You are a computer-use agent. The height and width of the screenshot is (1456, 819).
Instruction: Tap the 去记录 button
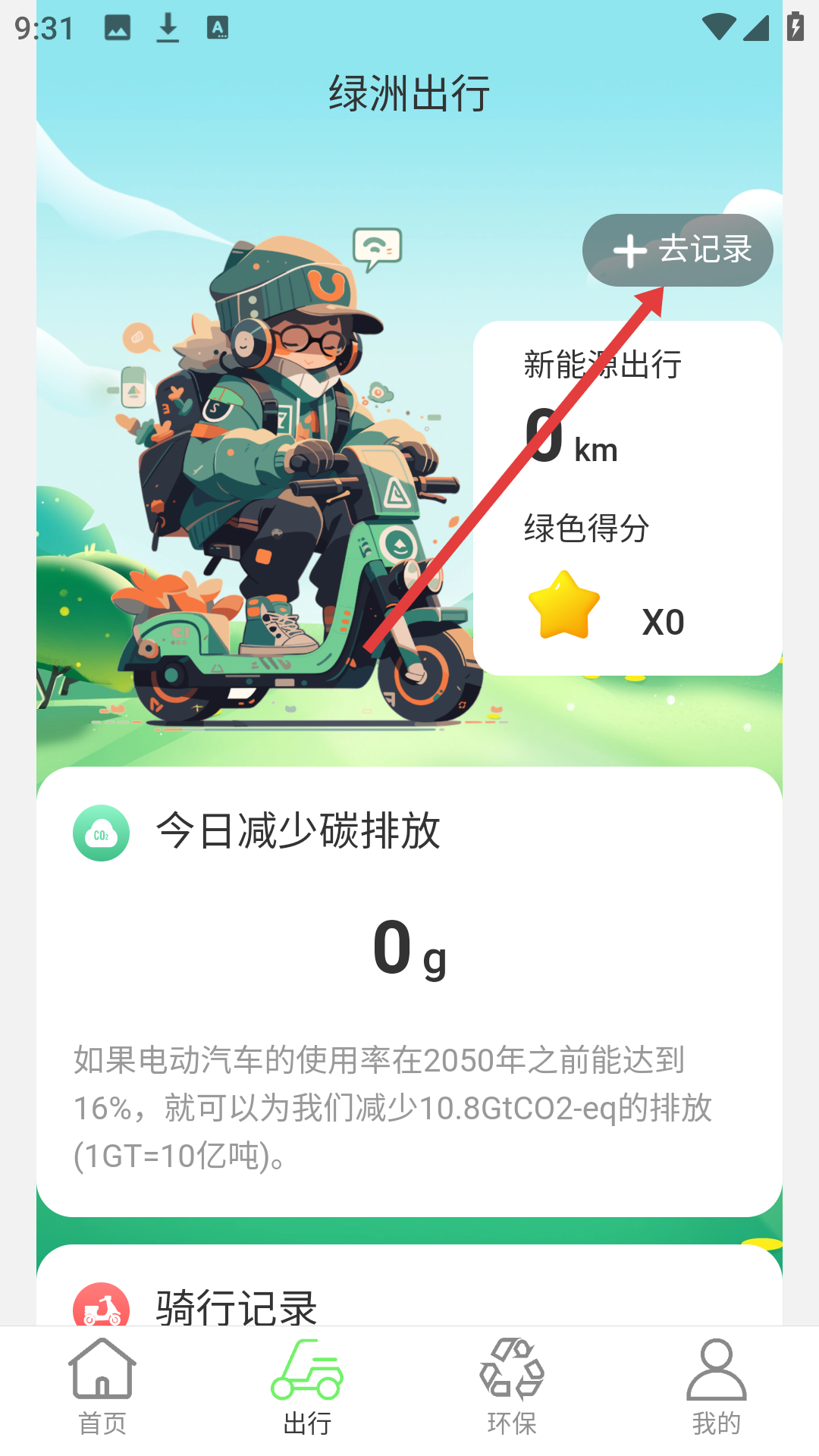point(677,250)
